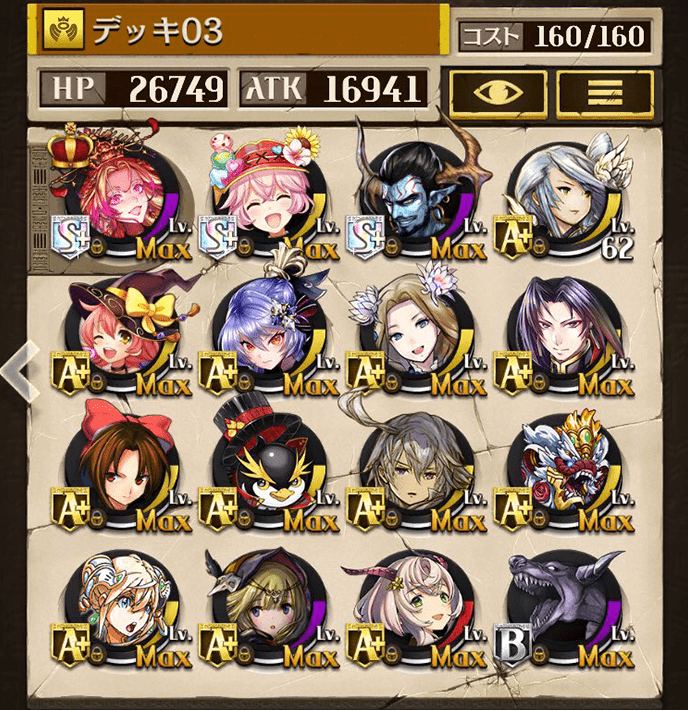This screenshot has width=688, height=710.
Task: Select the pink witch hat girl
Action: pyautogui.click(x=120, y=333)
